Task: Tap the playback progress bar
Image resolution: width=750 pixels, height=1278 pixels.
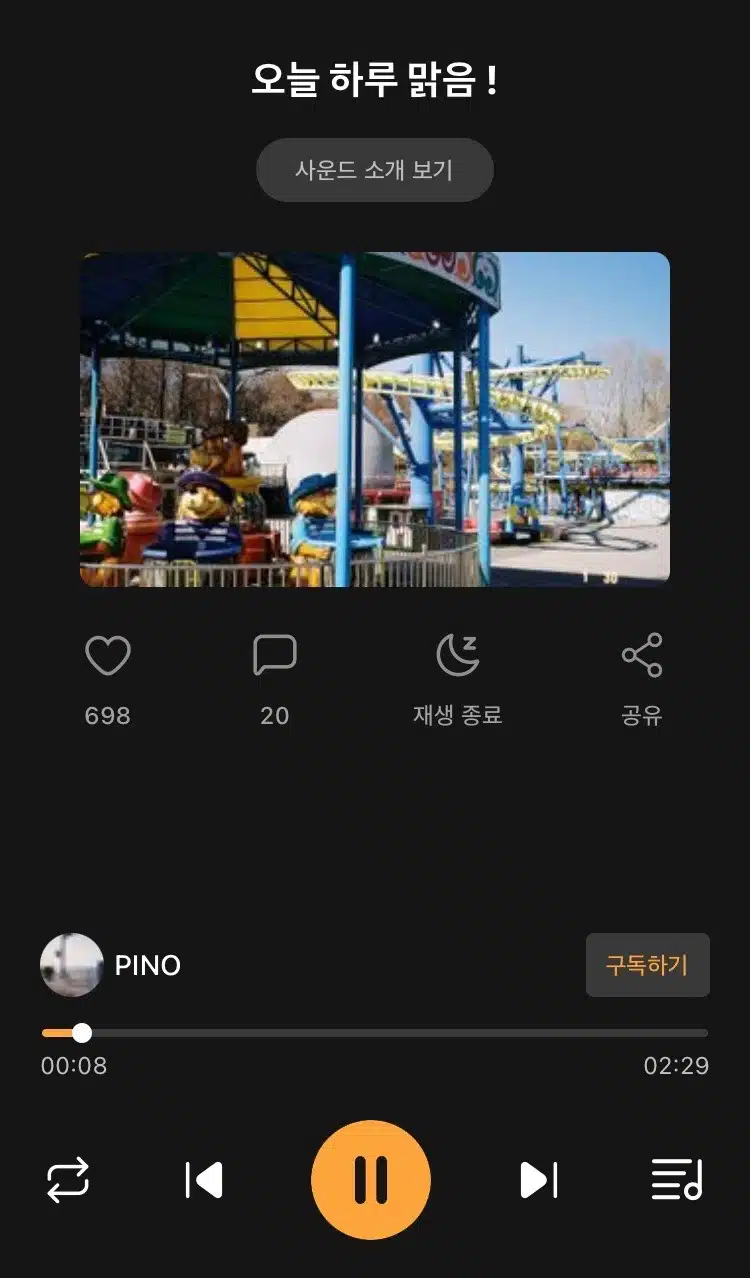Action: [x=375, y=1033]
